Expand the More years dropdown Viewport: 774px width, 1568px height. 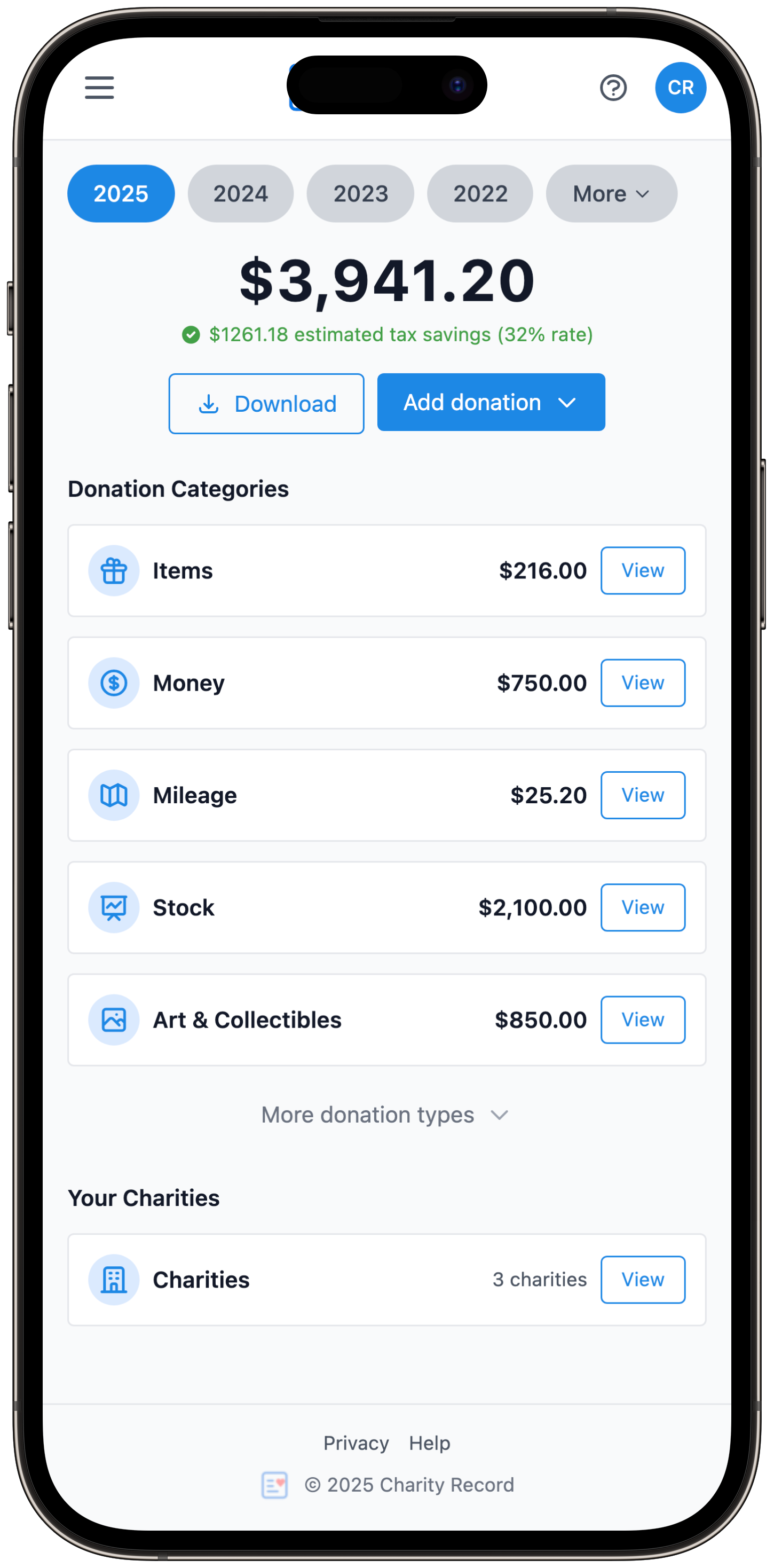point(611,193)
